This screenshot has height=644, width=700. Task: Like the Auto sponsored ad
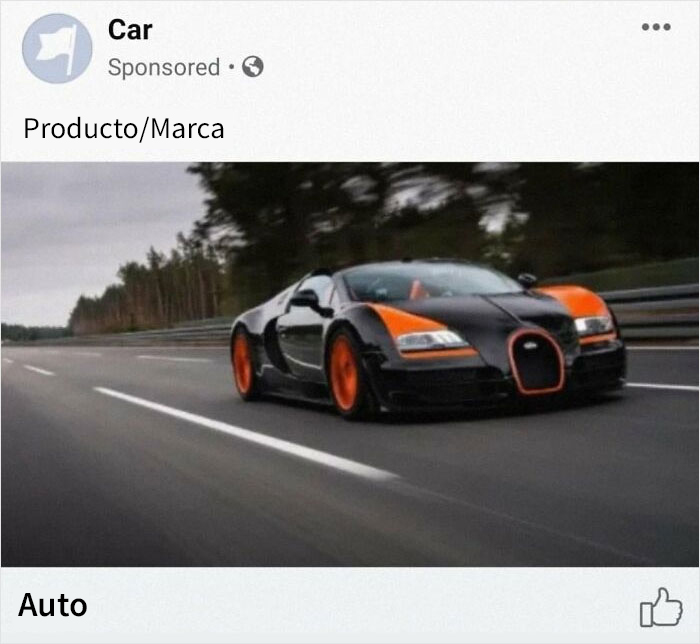(x=660, y=607)
